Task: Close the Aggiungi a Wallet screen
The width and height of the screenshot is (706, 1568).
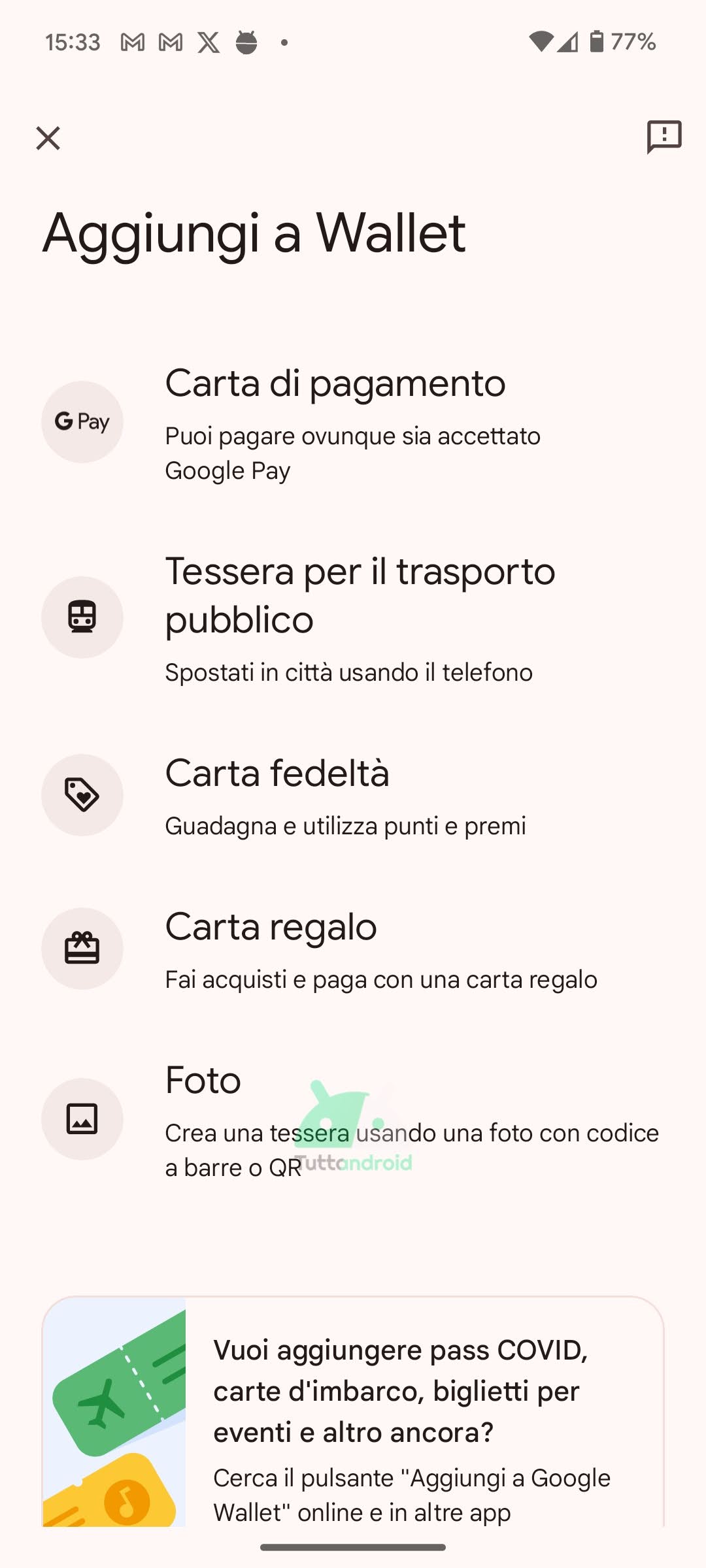Action: (x=48, y=139)
